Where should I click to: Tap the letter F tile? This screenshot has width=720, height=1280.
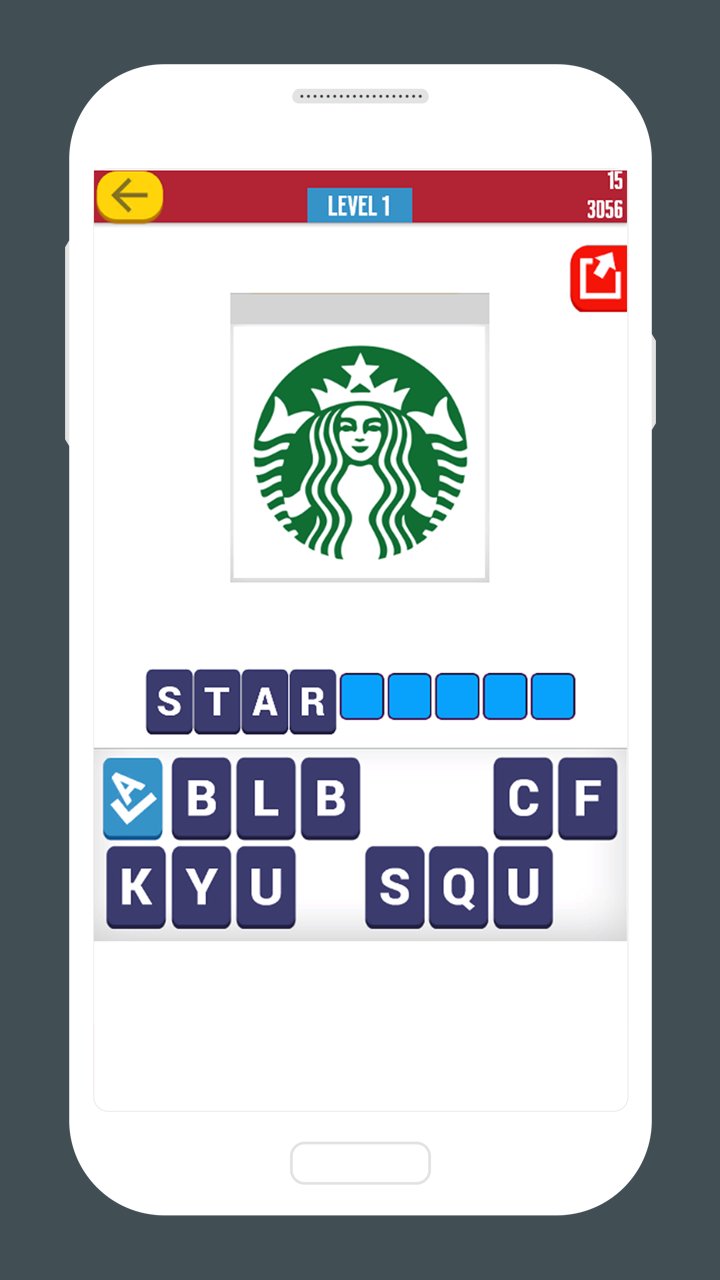coord(587,797)
